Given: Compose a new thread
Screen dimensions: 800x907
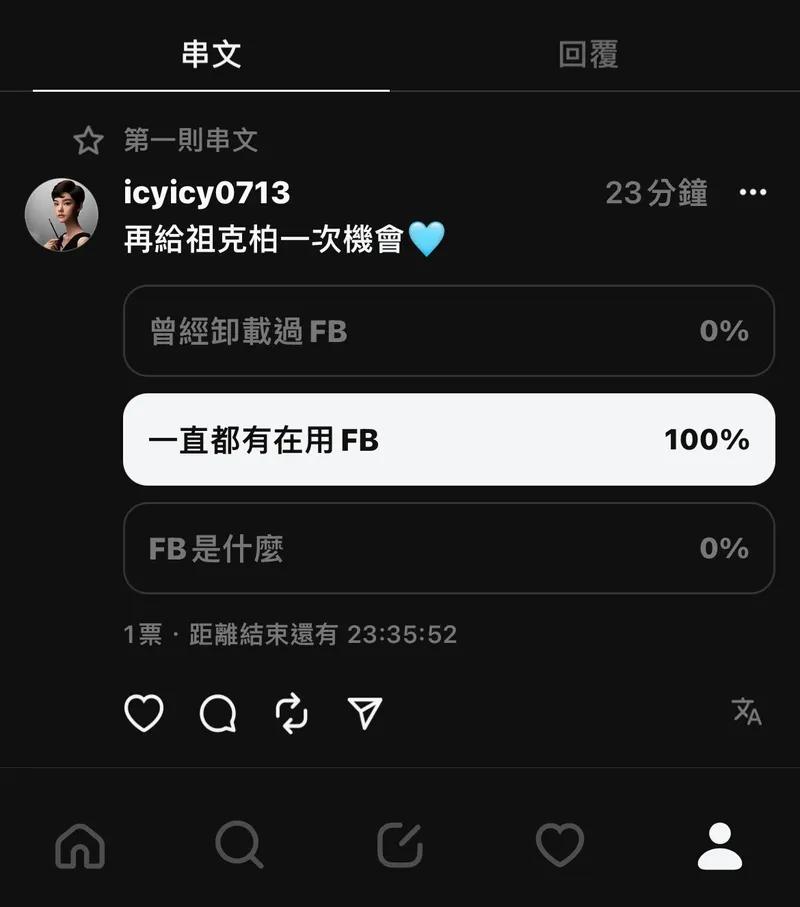Looking at the screenshot, I should click(400, 846).
